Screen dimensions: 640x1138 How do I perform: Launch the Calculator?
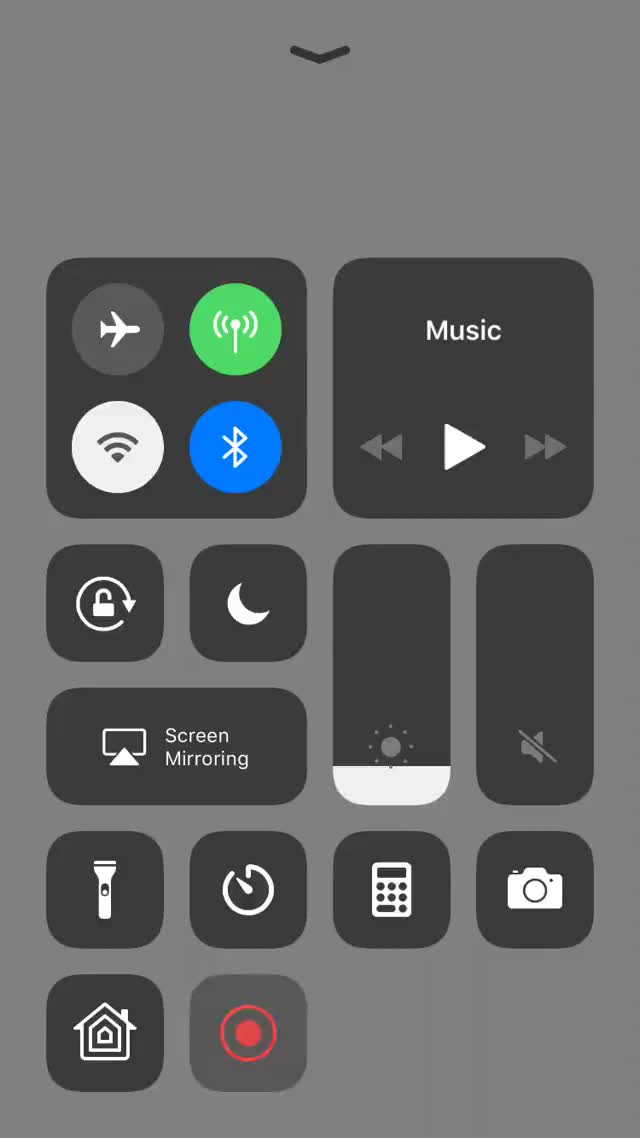click(x=392, y=890)
